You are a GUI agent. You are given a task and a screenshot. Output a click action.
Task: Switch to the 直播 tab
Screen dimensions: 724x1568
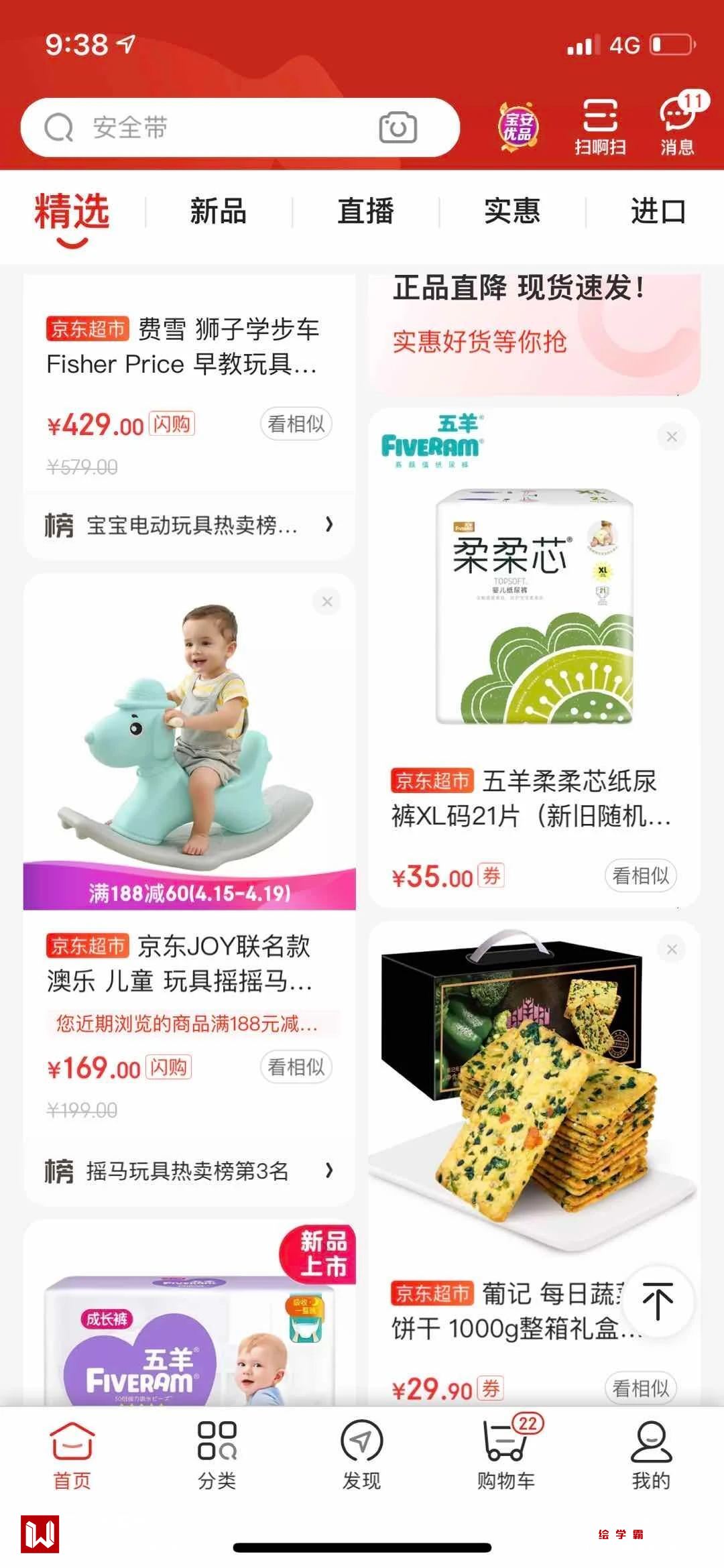365,211
